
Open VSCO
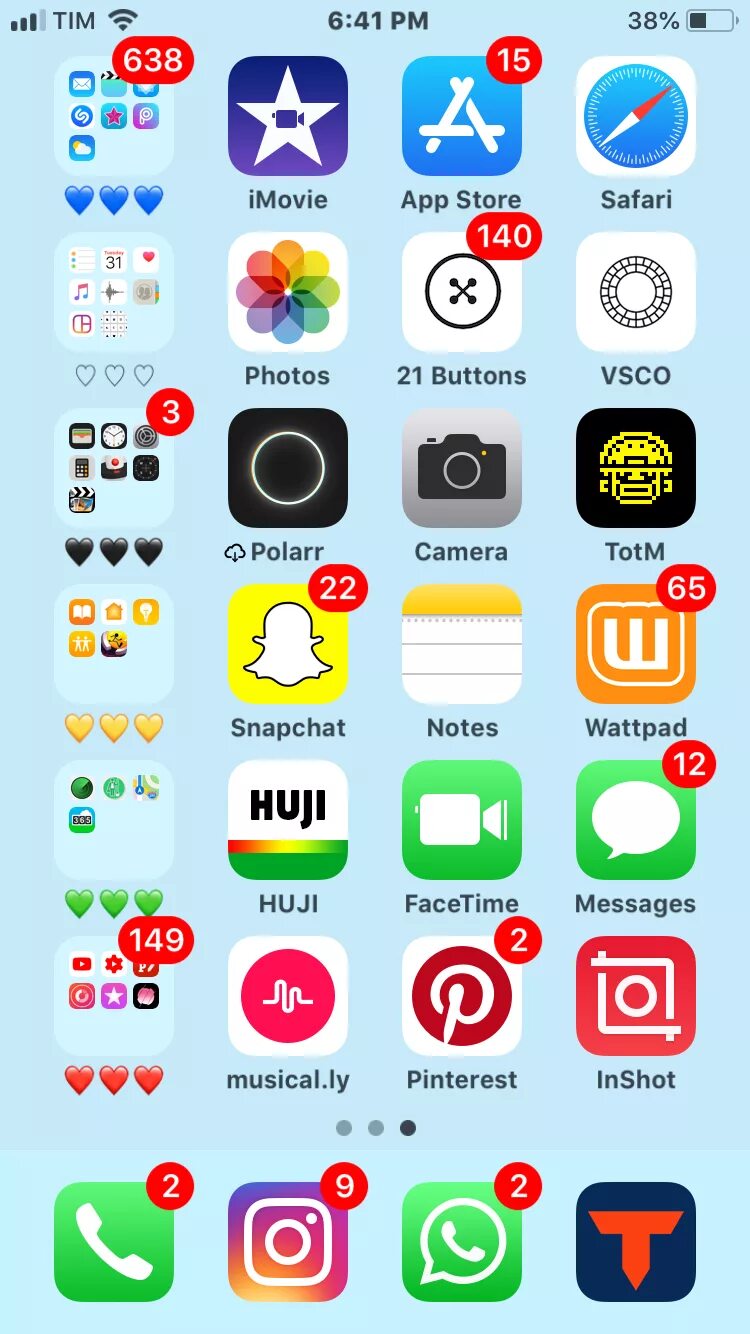[x=635, y=292]
